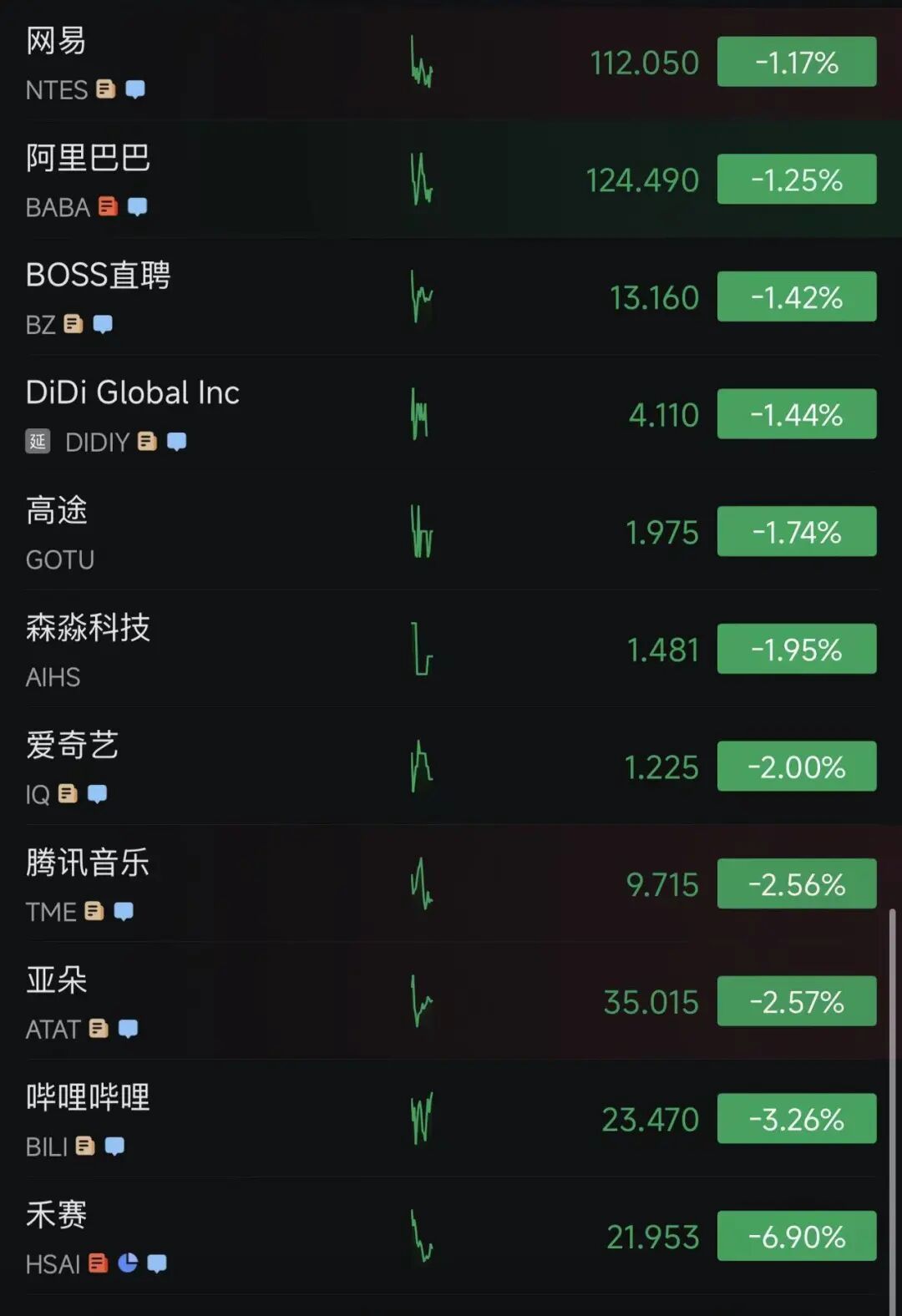
Task: Tap the -1.17% change badge for 网易
Action: 796,63
